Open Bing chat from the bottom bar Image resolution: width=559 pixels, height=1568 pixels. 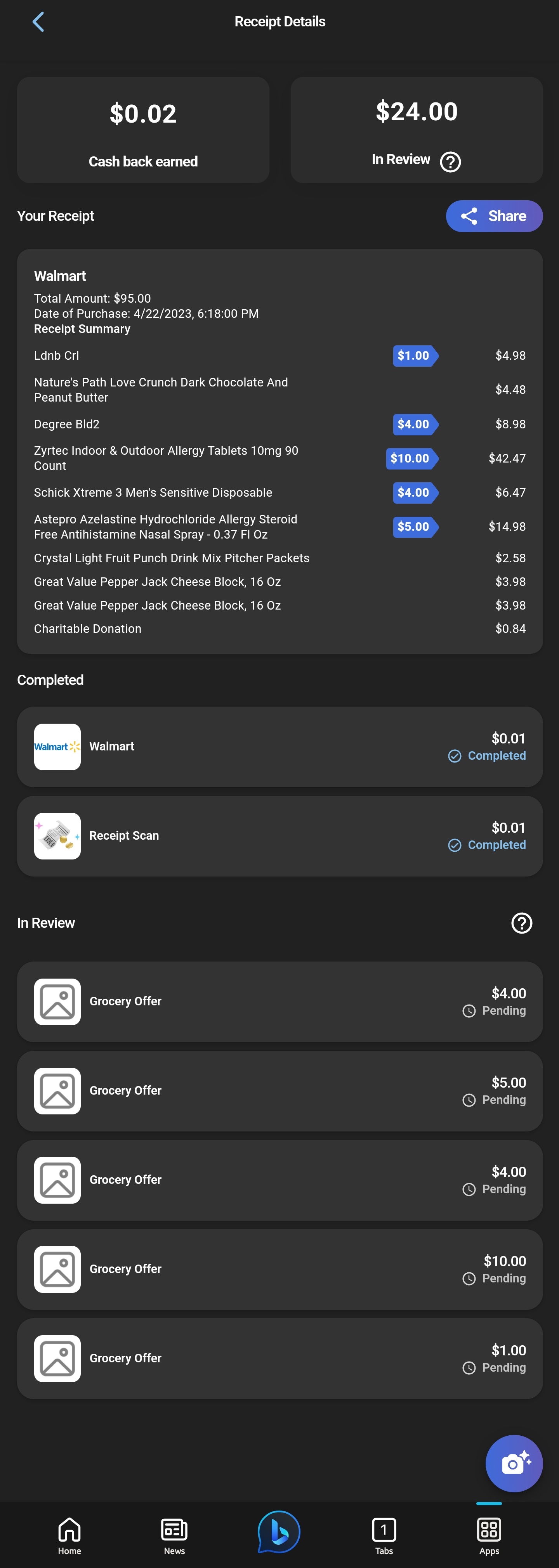(x=279, y=1532)
